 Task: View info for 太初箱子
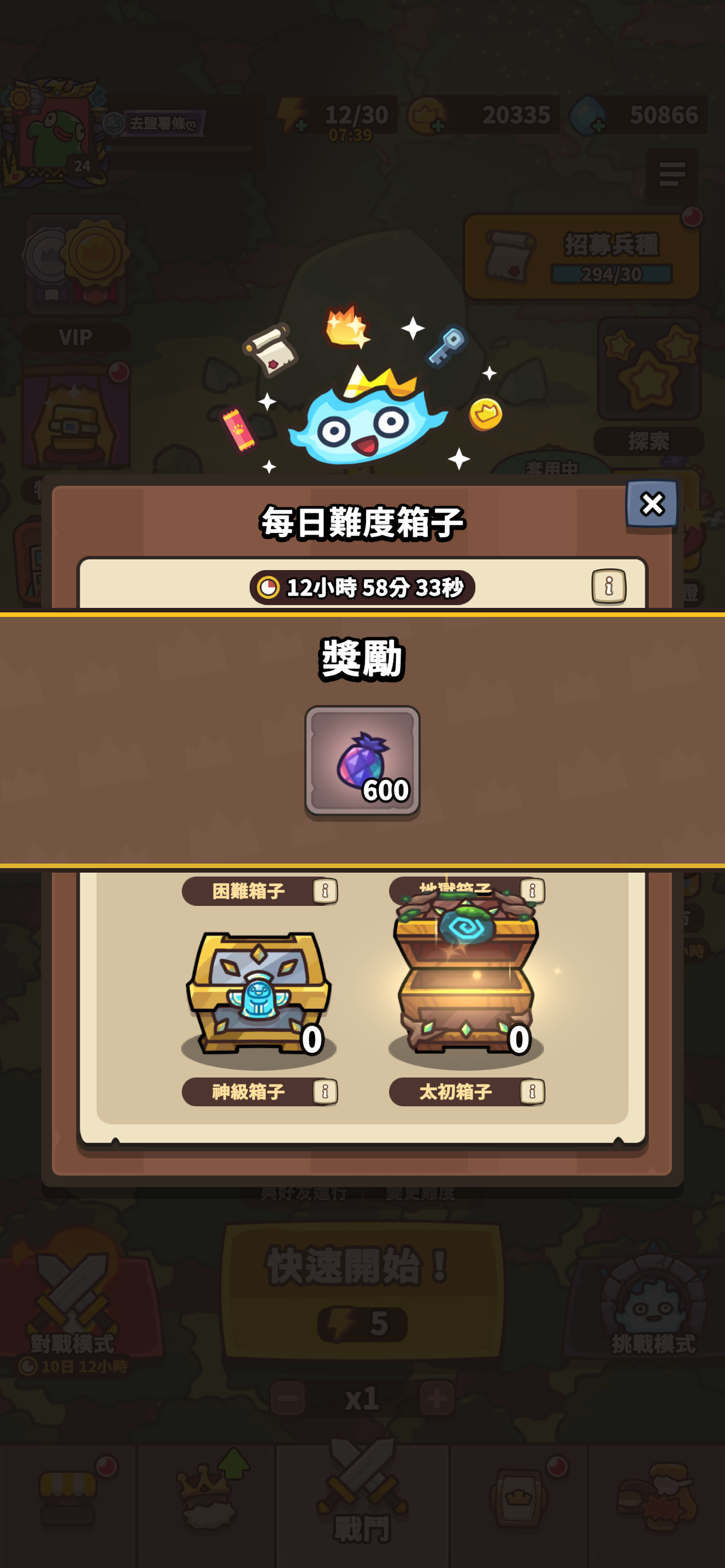(532, 1092)
